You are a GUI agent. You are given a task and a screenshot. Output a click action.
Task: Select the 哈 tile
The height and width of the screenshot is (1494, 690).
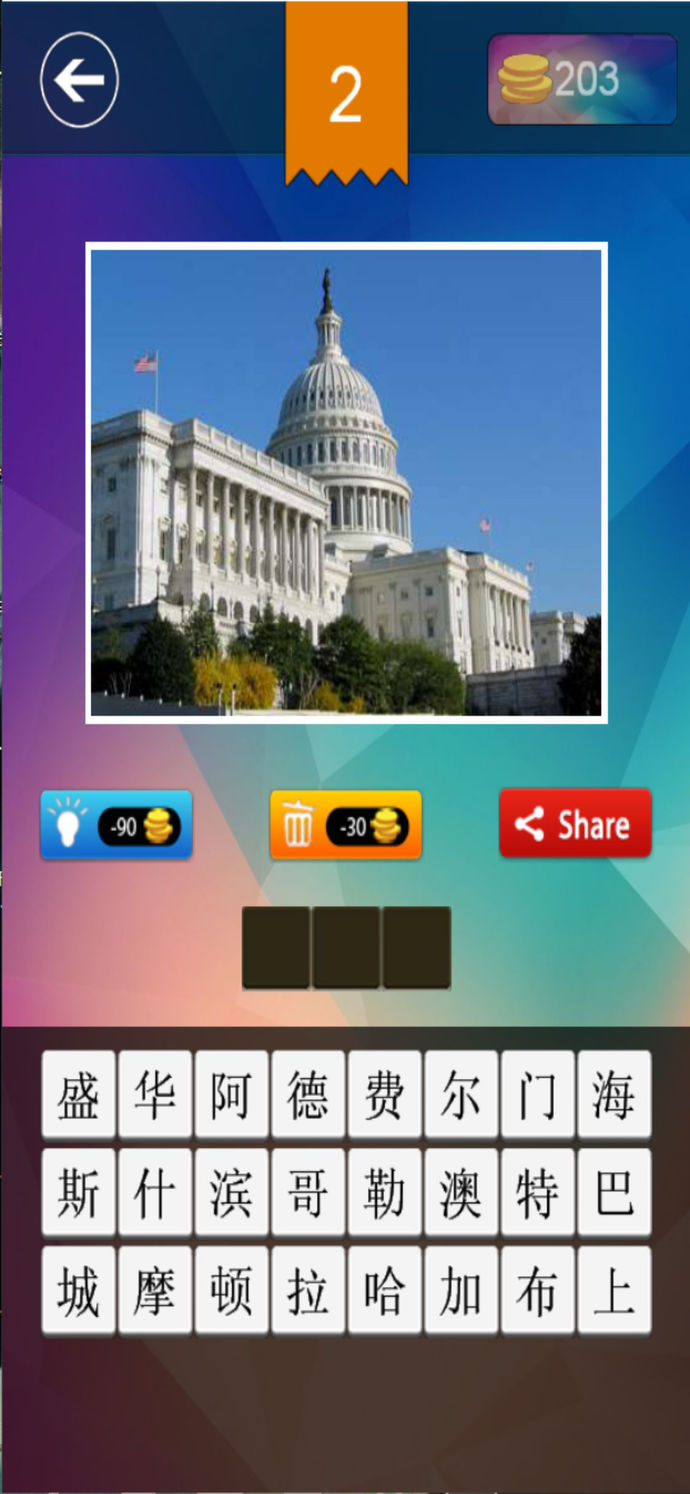click(x=384, y=1290)
